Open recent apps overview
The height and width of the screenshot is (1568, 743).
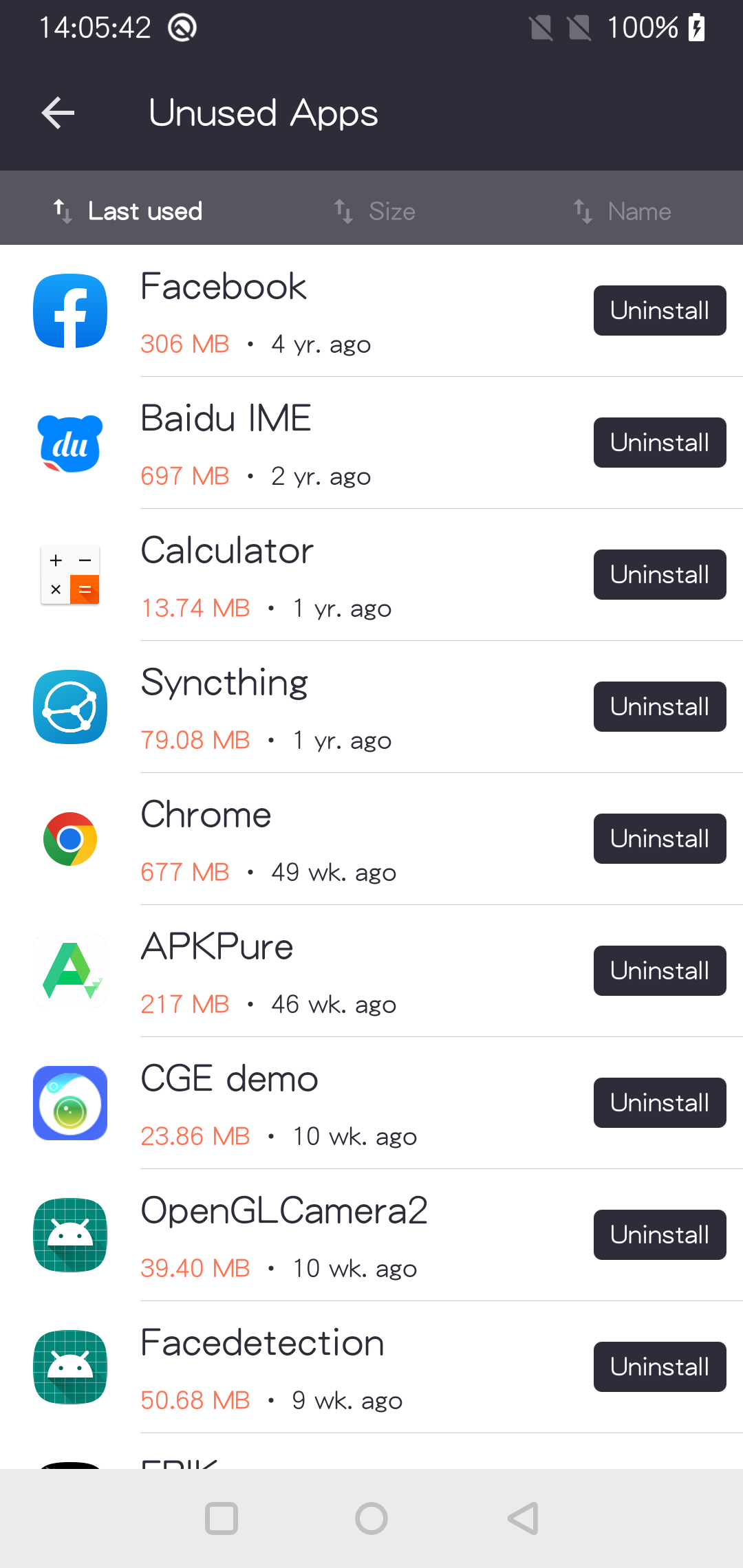click(x=222, y=1518)
